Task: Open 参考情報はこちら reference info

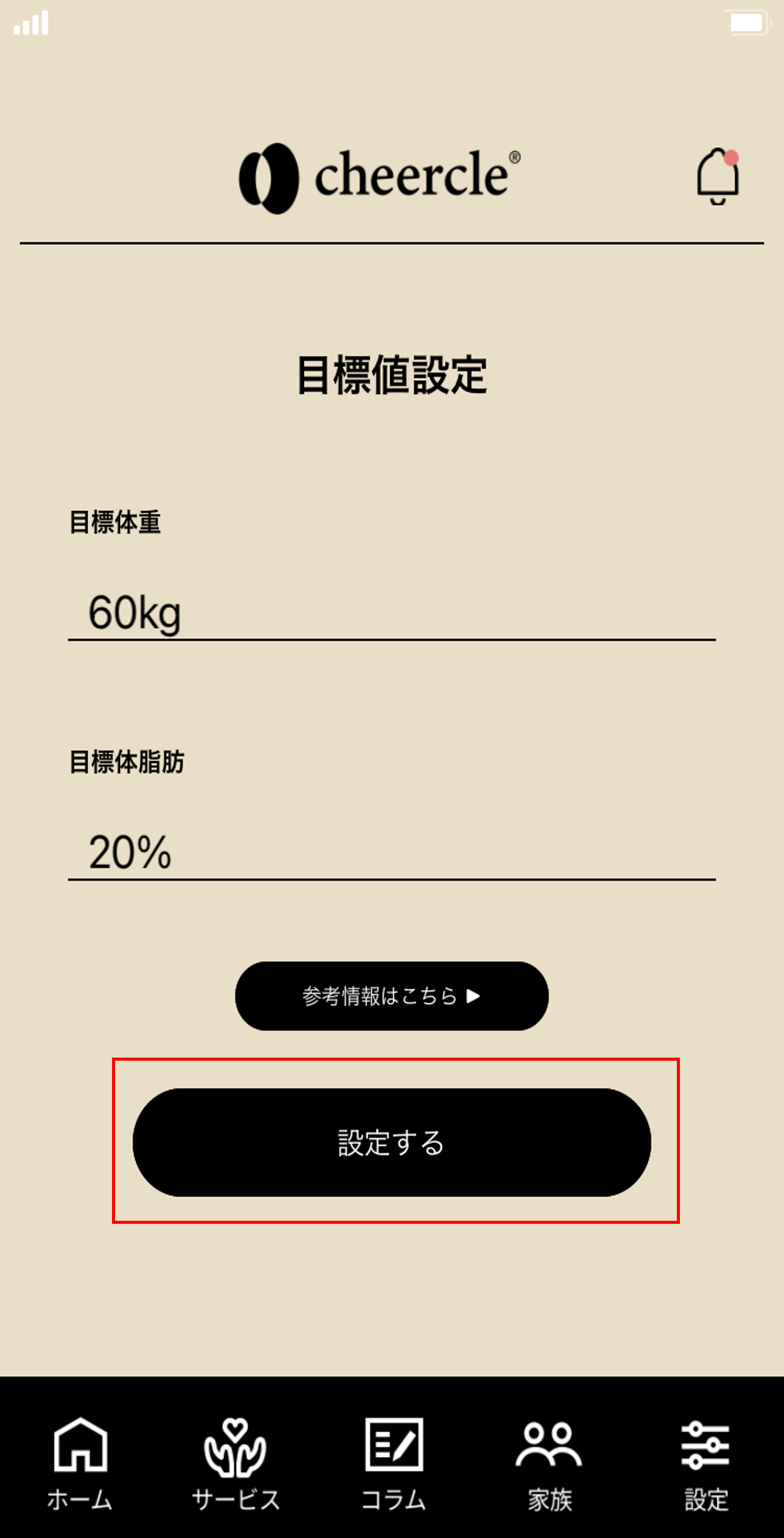Action: tap(391, 996)
